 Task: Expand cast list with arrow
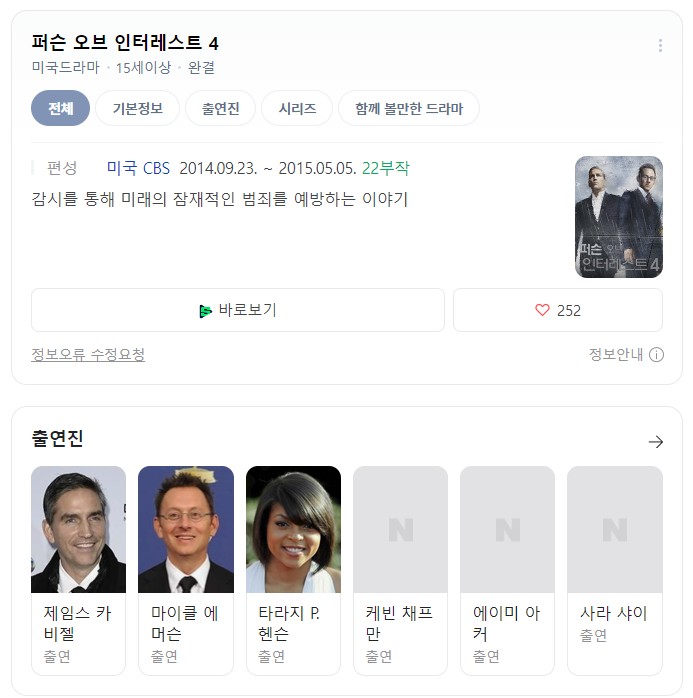(x=656, y=441)
